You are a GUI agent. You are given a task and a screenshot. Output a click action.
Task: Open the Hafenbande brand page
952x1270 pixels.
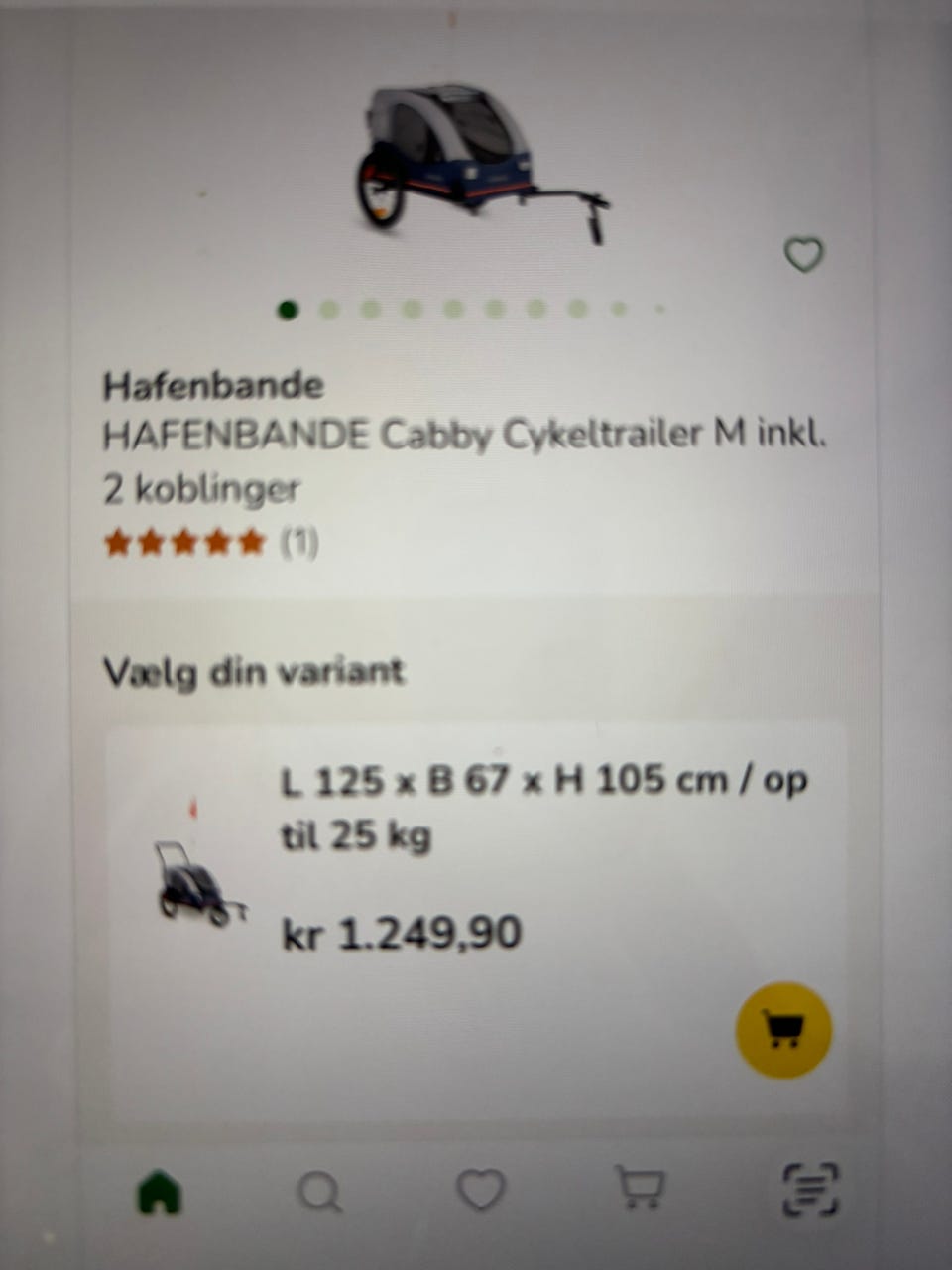click(x=211, y=385)
